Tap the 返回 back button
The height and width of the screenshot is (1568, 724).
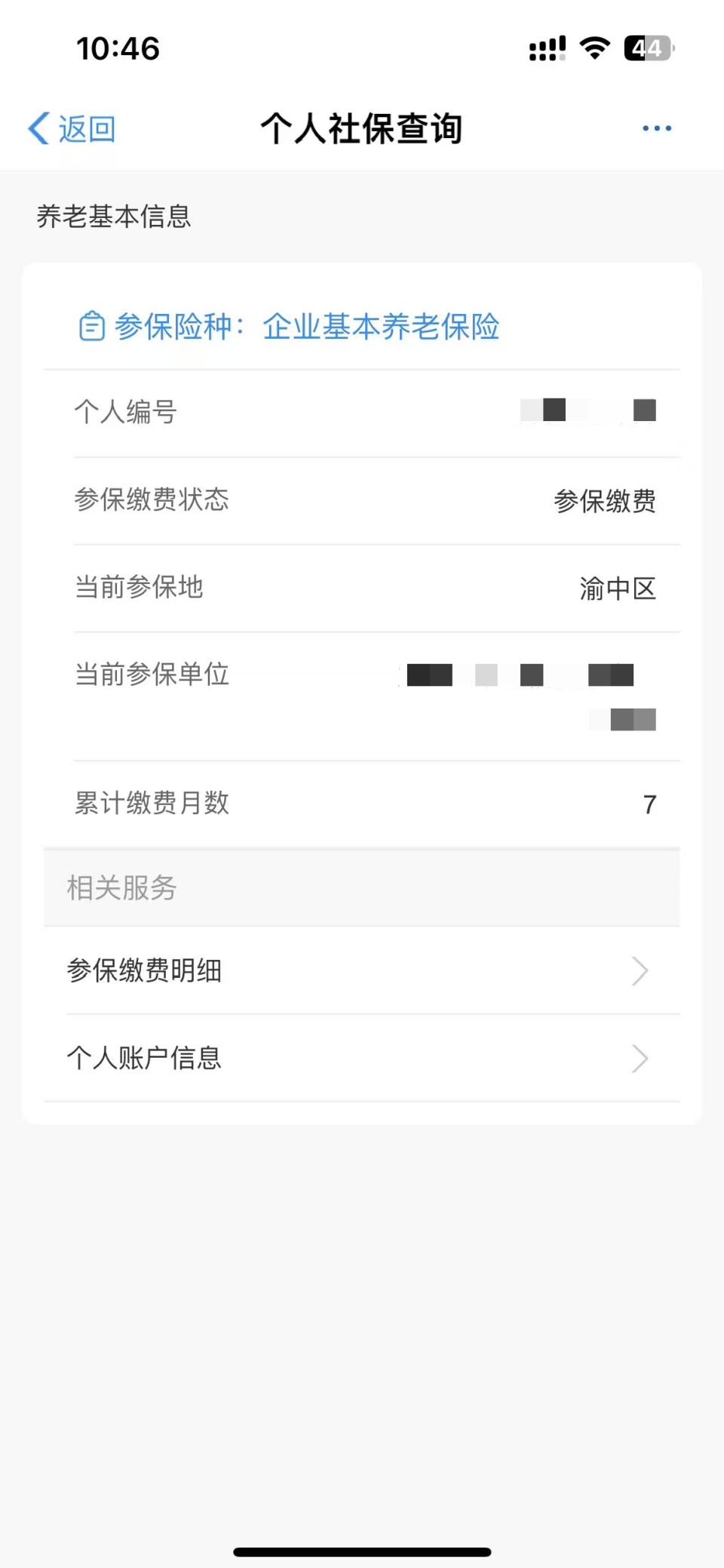coord(72,128)
